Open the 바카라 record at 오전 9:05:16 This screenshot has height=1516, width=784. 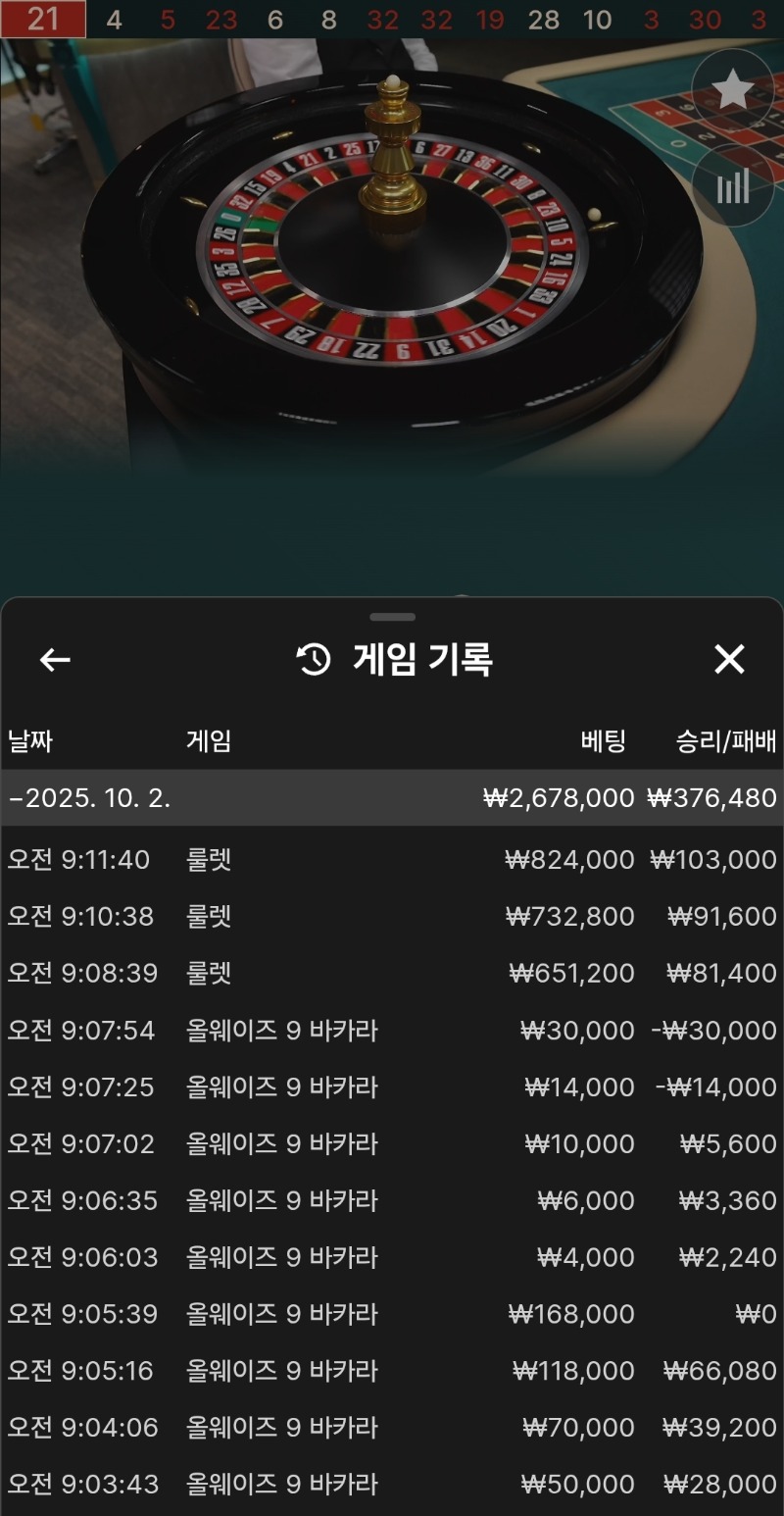point(392,1372)
